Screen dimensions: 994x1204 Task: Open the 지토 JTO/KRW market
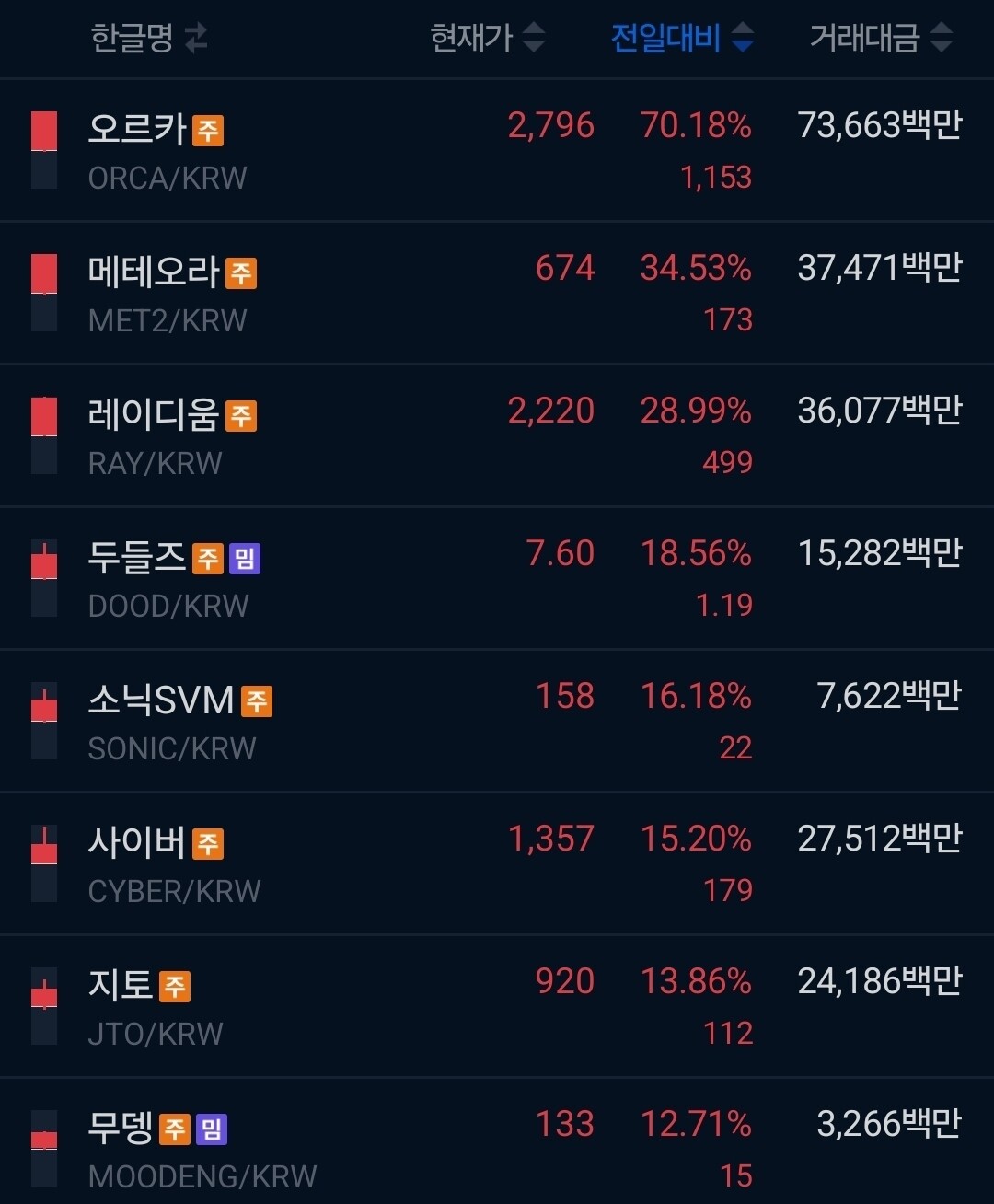click(x=497, y=1006)
